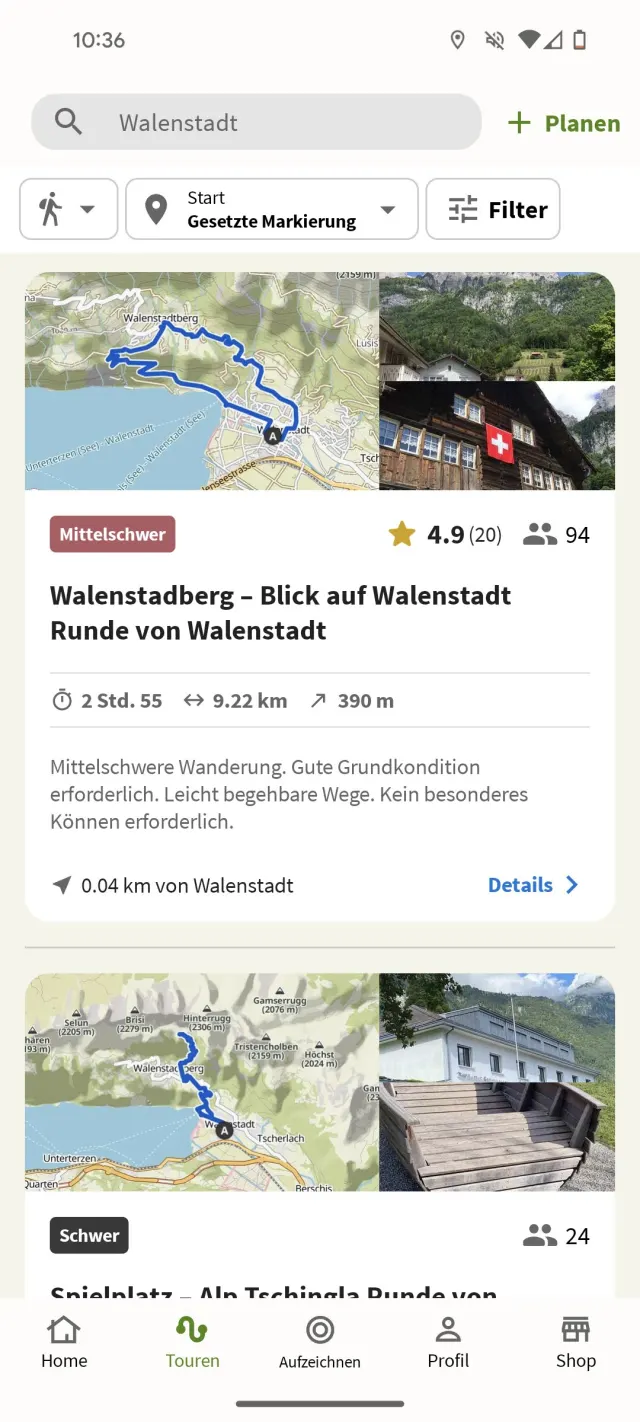Start planning with the Planen button
The height and width of the screenshot is (1422, 640).
click(564, 123)
